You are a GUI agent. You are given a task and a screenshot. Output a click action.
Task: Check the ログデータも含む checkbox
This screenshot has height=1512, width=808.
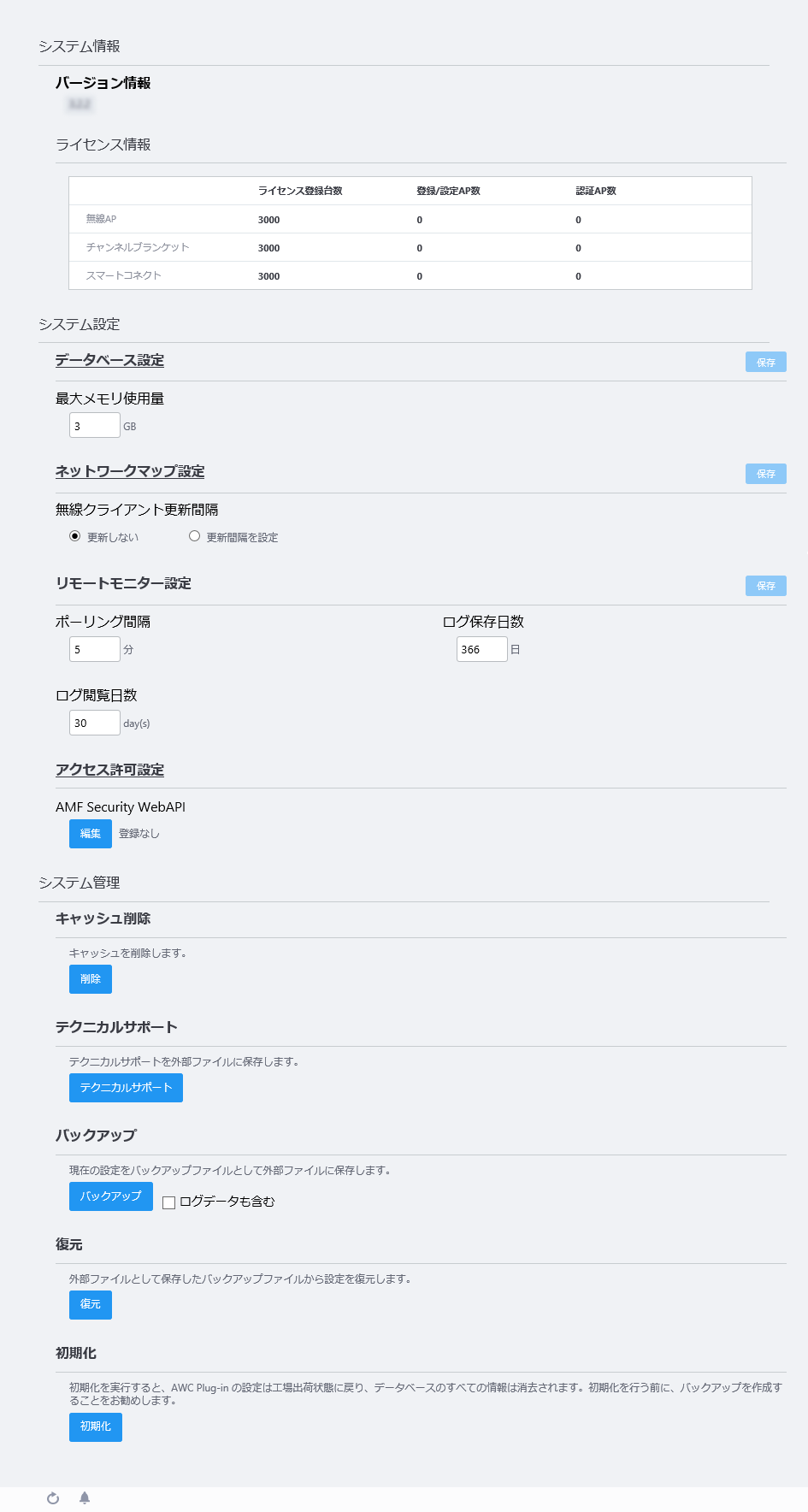169,1202
